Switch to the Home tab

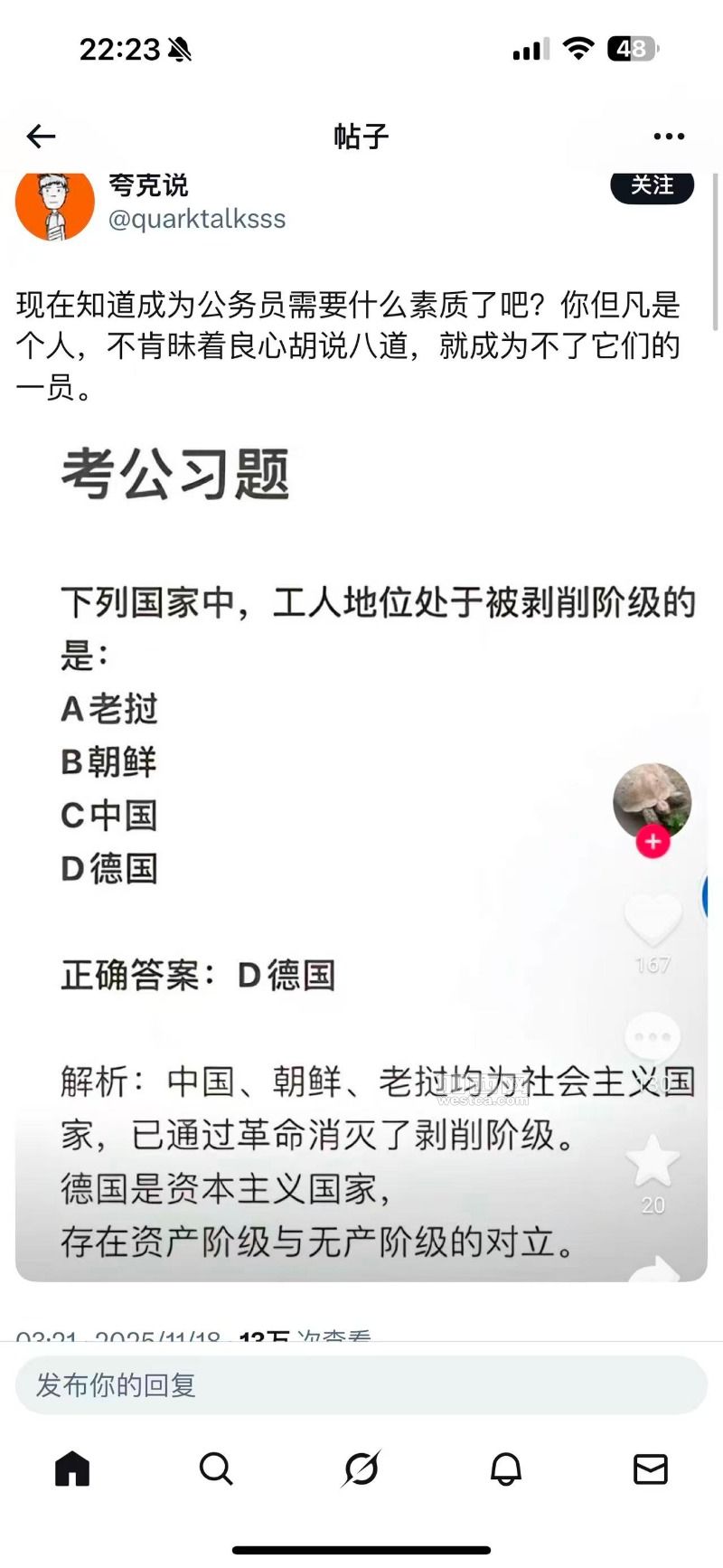click(72, 1469)
